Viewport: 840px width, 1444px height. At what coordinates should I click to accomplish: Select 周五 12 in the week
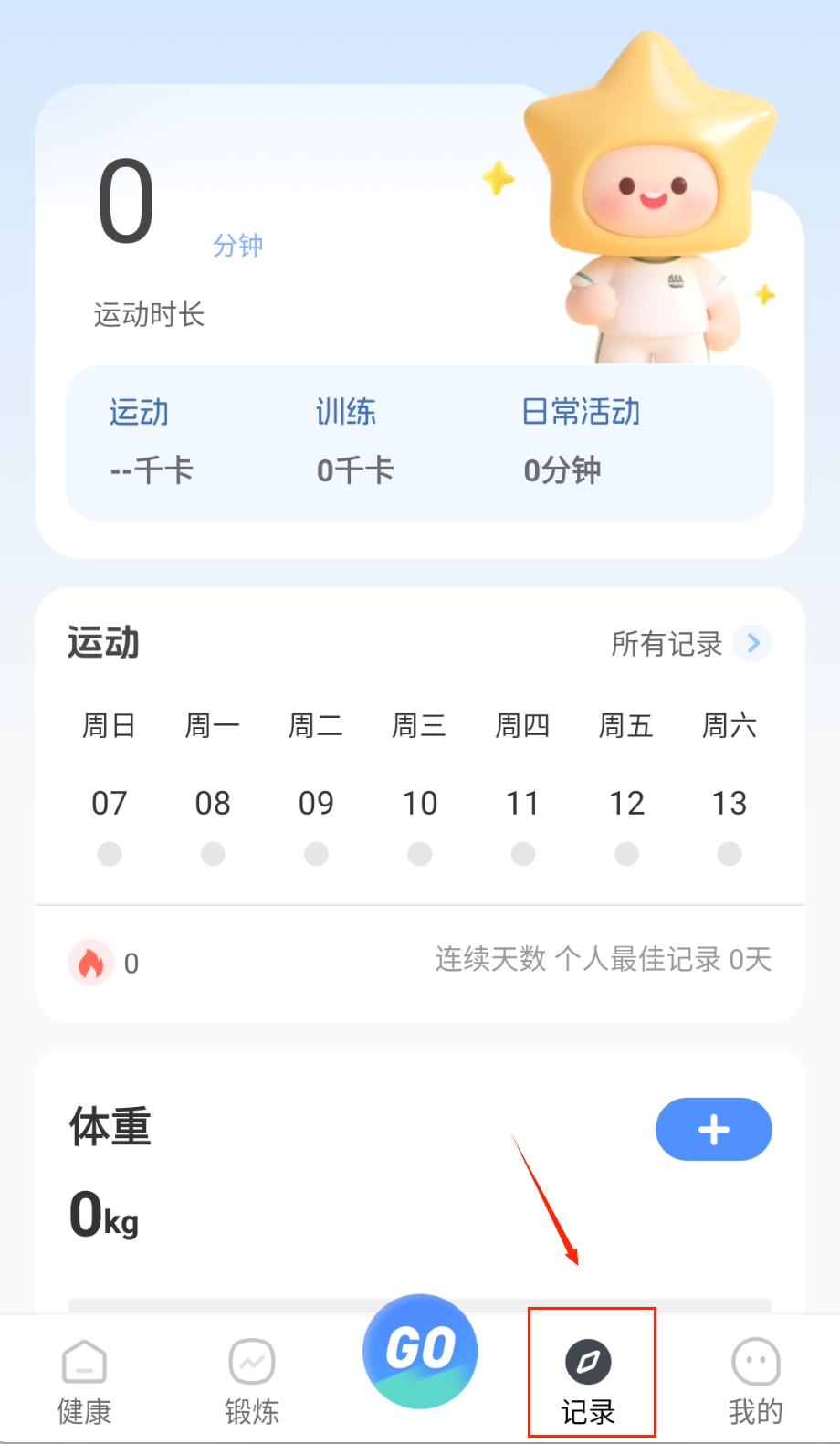(626, 803)
